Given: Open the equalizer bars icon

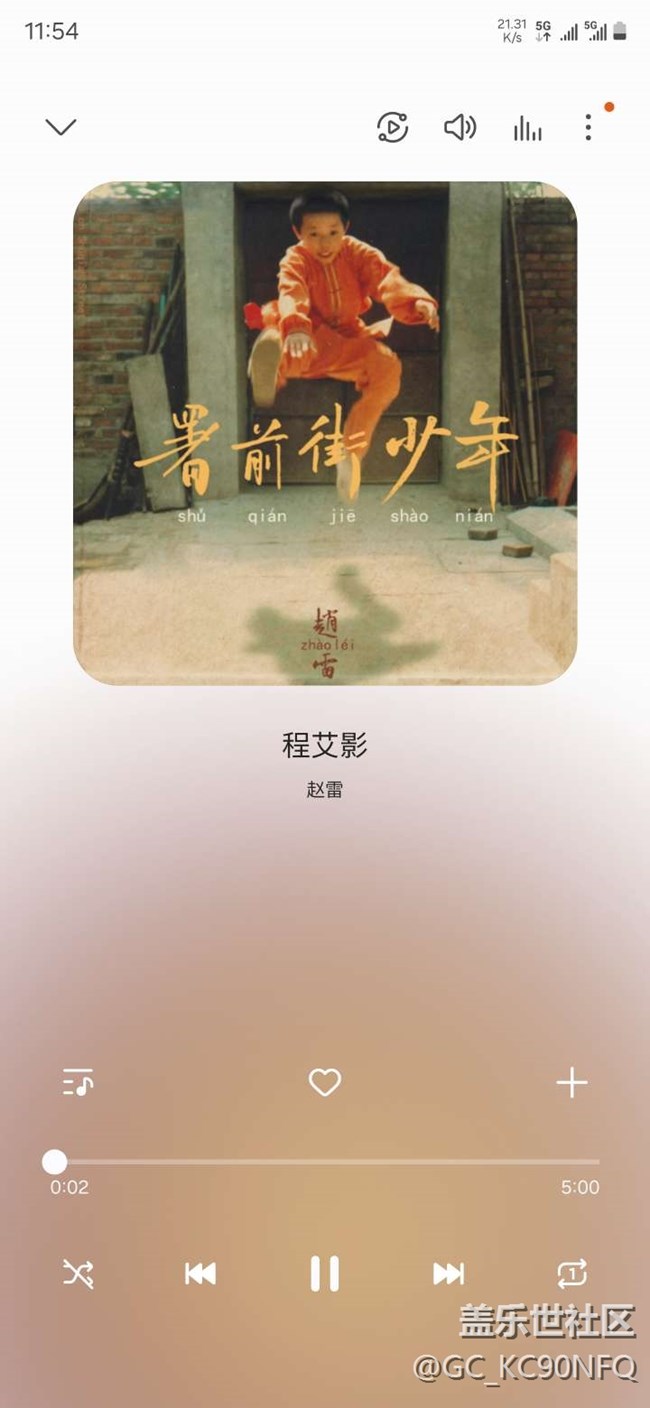Looking at the screenshot, I should pos(527,128).
